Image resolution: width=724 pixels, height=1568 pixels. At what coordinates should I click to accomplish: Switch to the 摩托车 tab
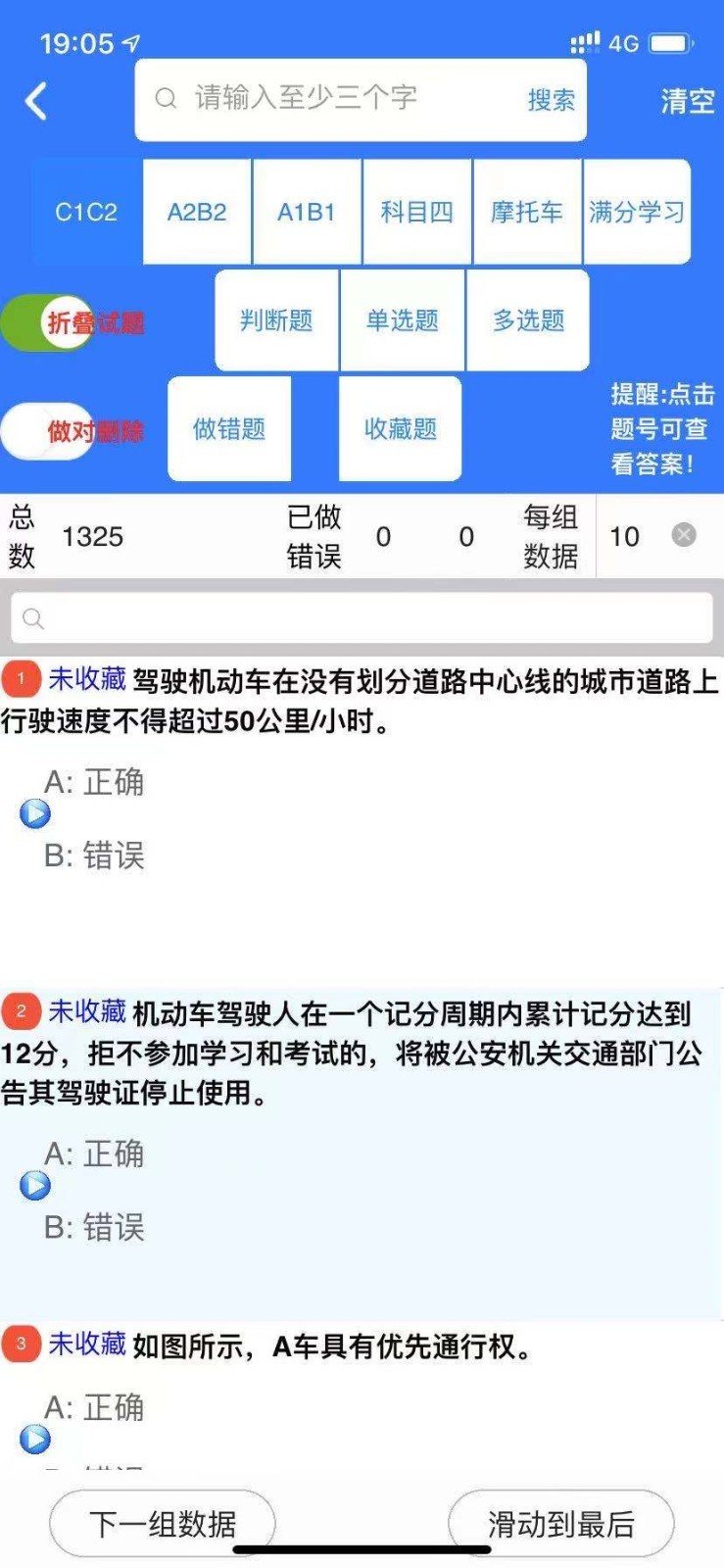(x=528, y=213)
